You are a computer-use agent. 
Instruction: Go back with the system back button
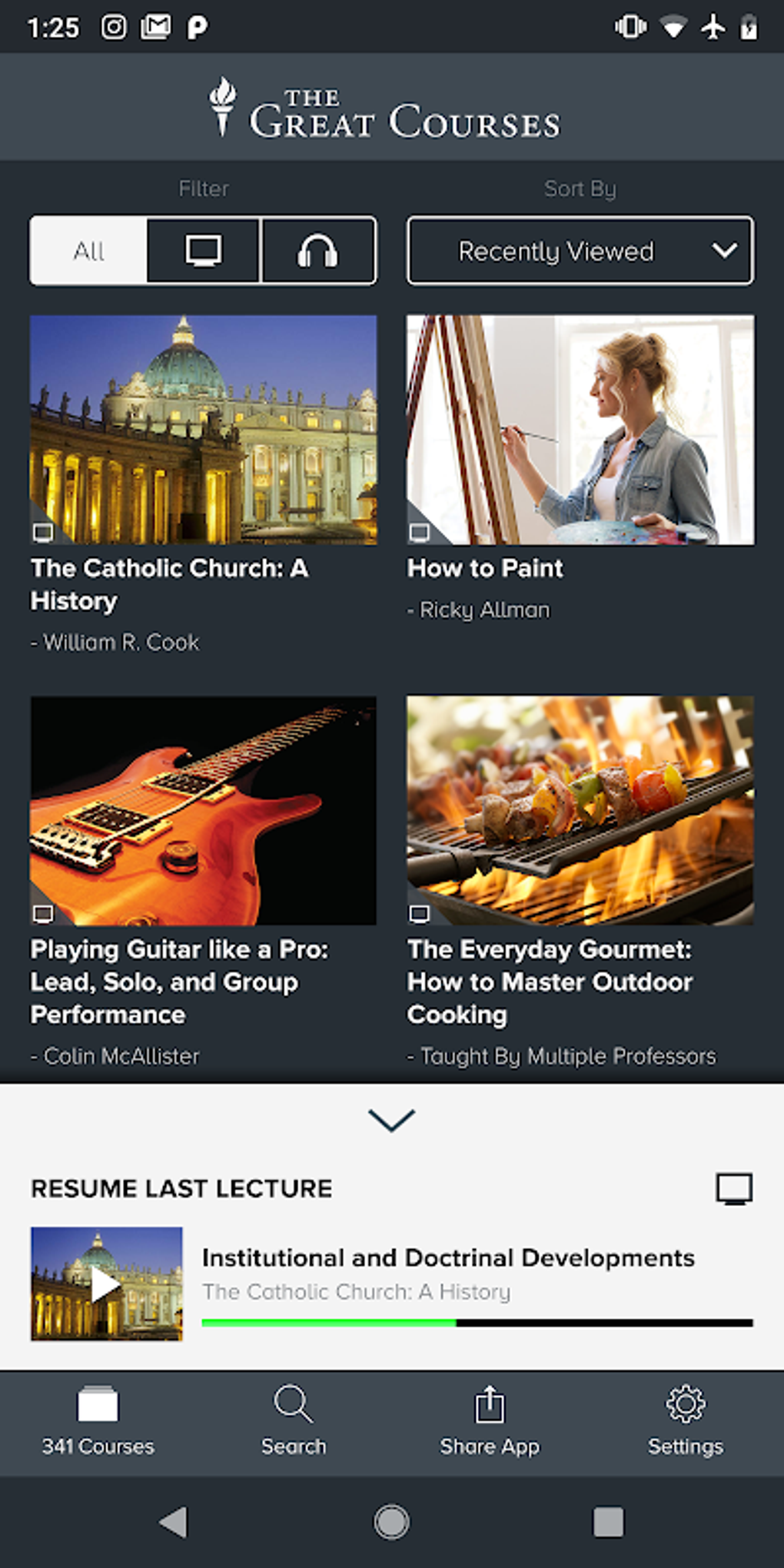[174, 1522]
